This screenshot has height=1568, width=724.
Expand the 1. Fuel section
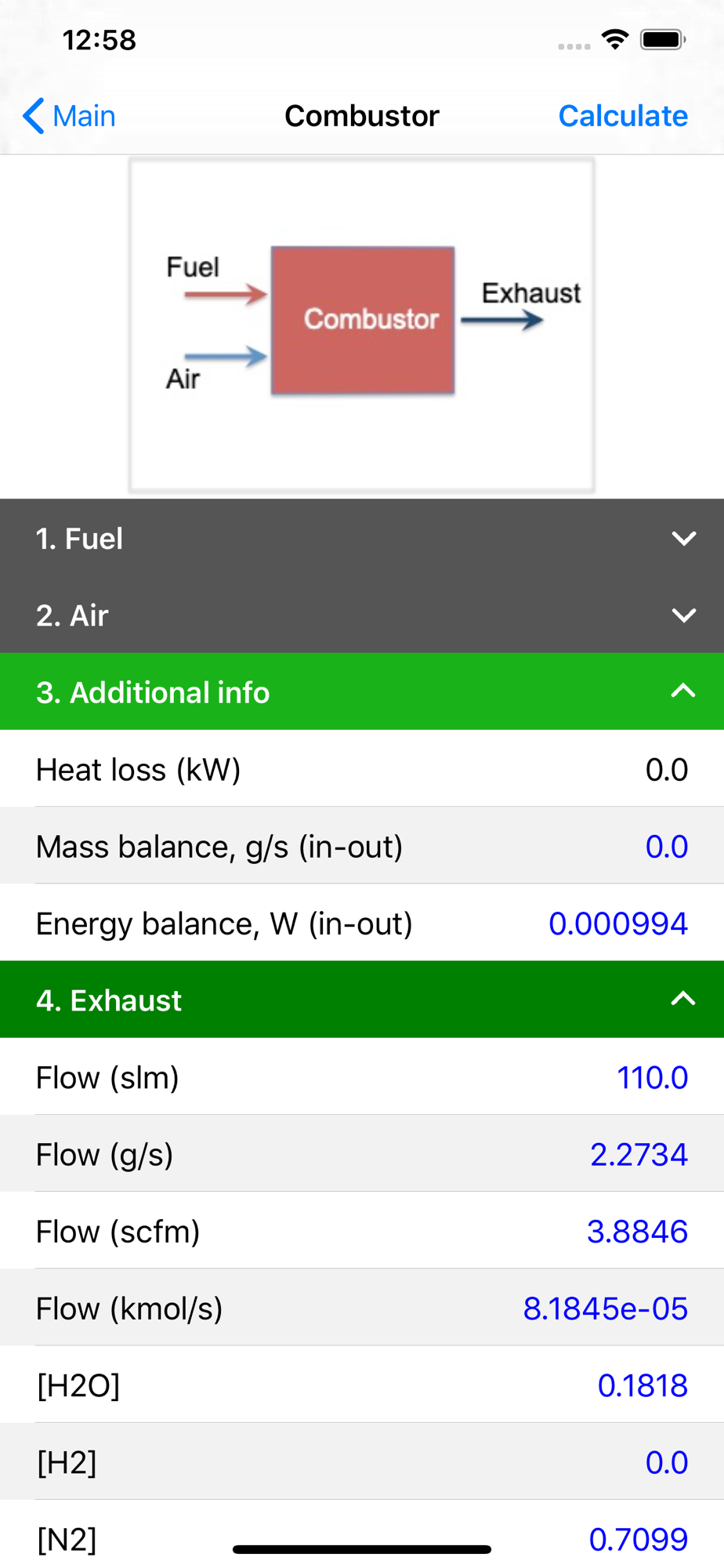click(x=362, y=539)
